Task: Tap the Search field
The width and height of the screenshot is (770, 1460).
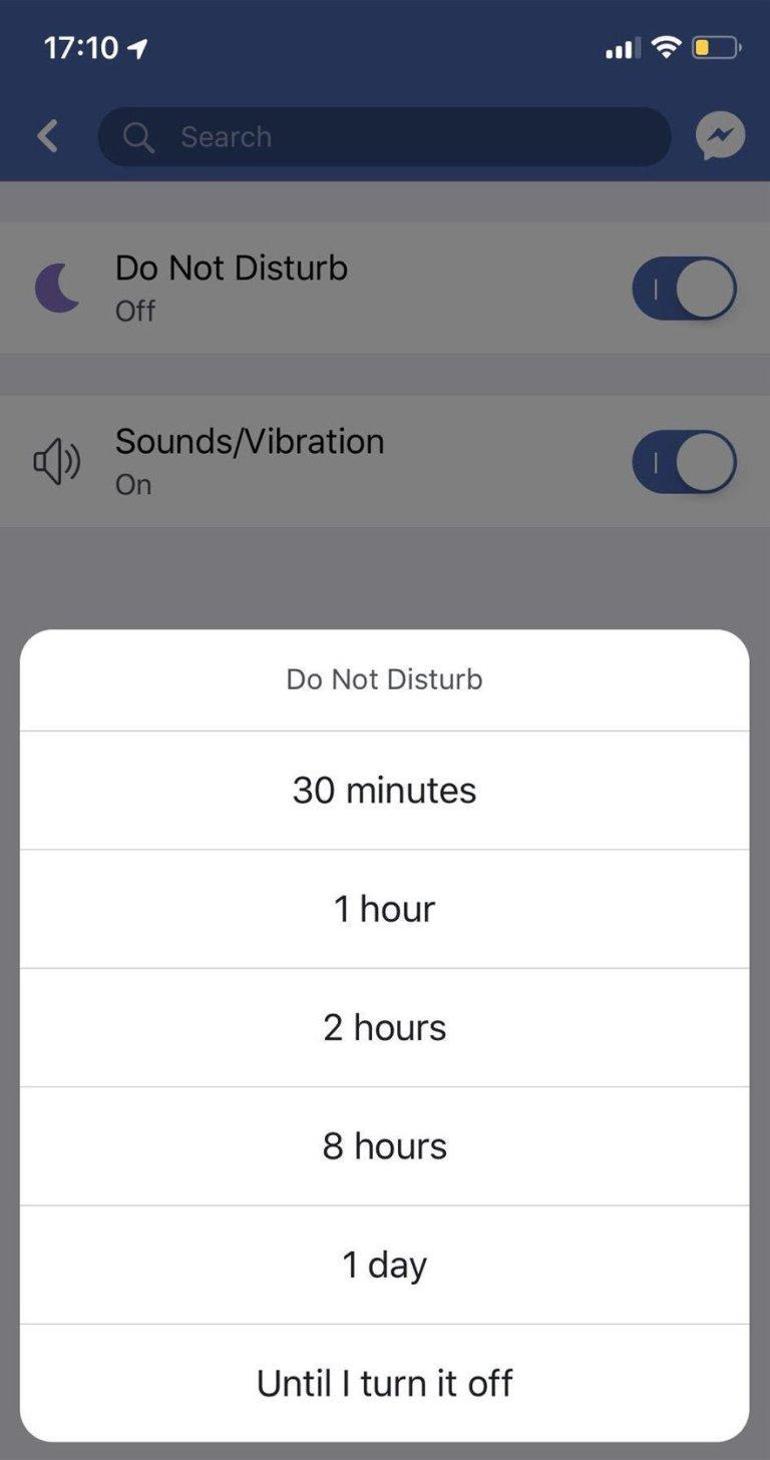Action: coord(384,136)
